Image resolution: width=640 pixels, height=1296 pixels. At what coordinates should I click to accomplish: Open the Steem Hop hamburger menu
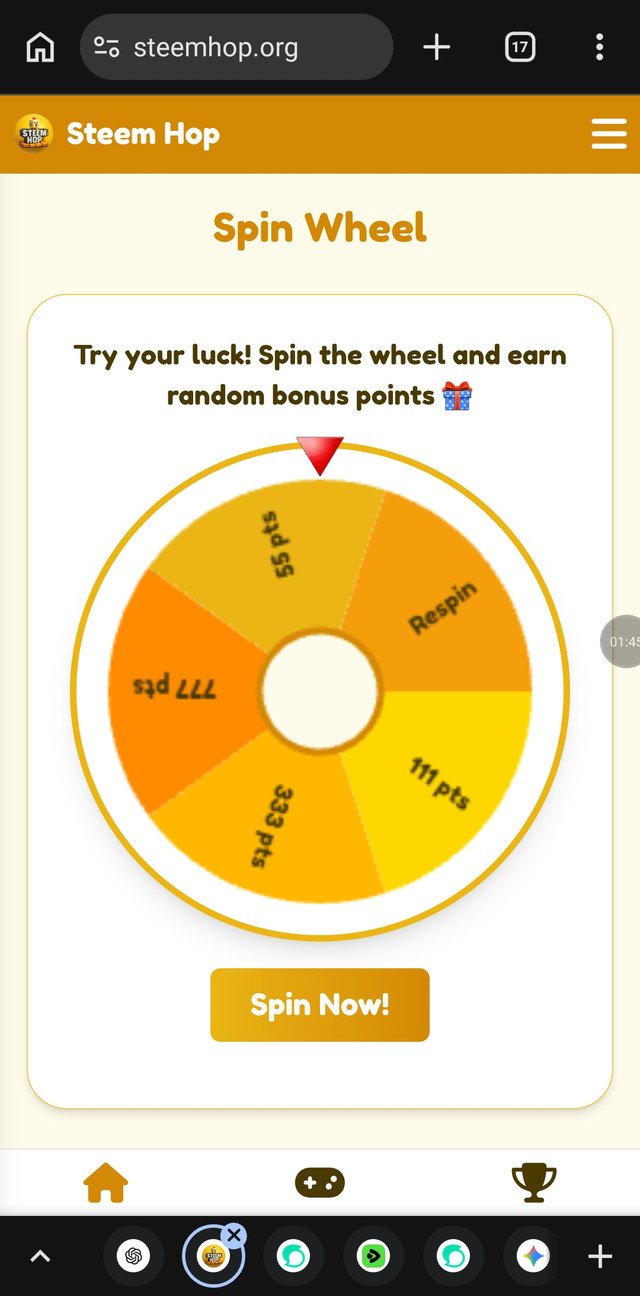608,134
